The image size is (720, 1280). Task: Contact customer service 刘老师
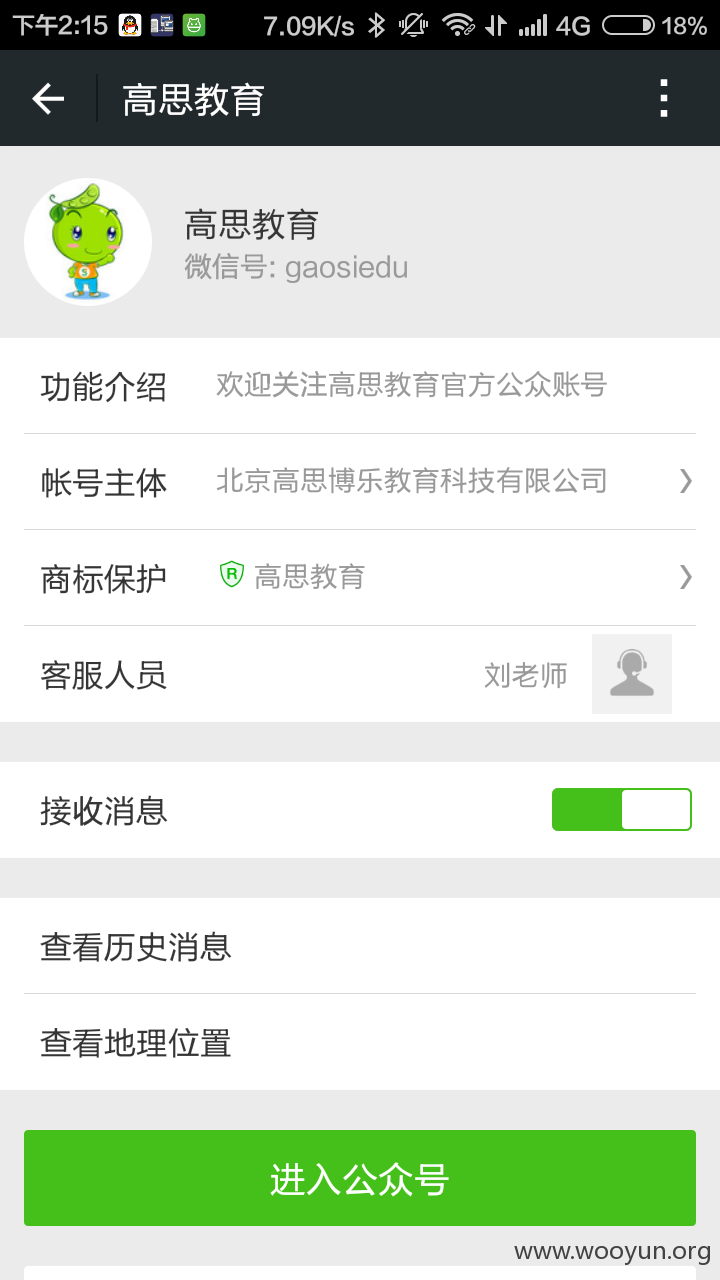(360, 674)
